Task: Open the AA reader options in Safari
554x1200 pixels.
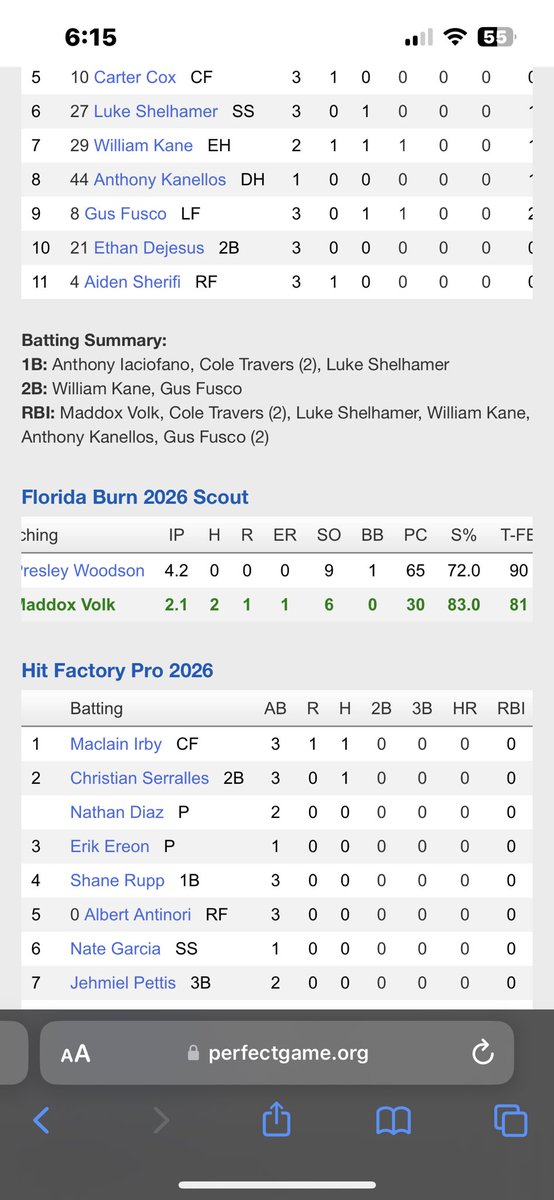Action: click(x=75, y=1053)
